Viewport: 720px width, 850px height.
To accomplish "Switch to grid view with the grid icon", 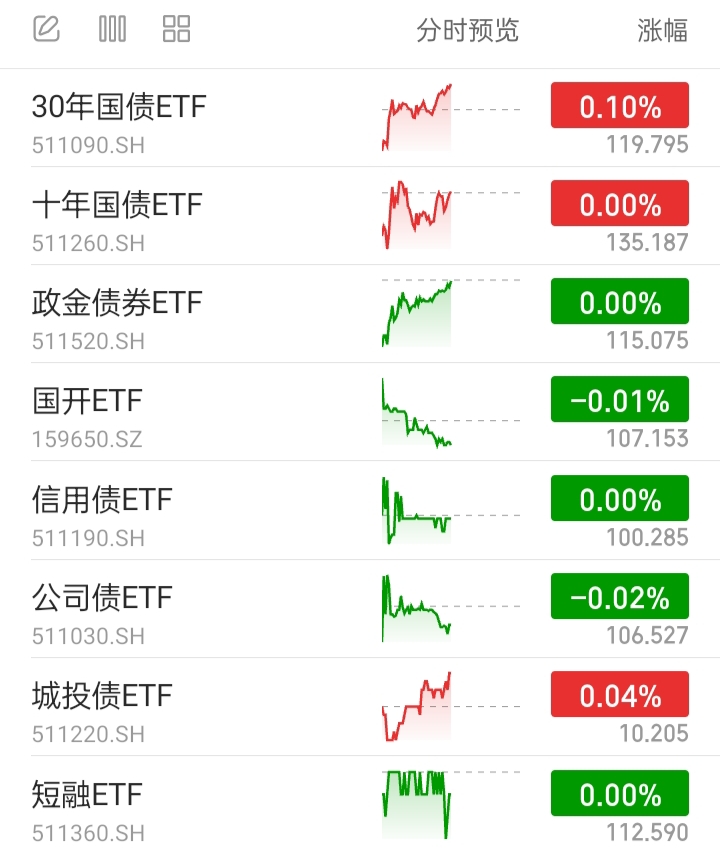I will coord(177,28).
